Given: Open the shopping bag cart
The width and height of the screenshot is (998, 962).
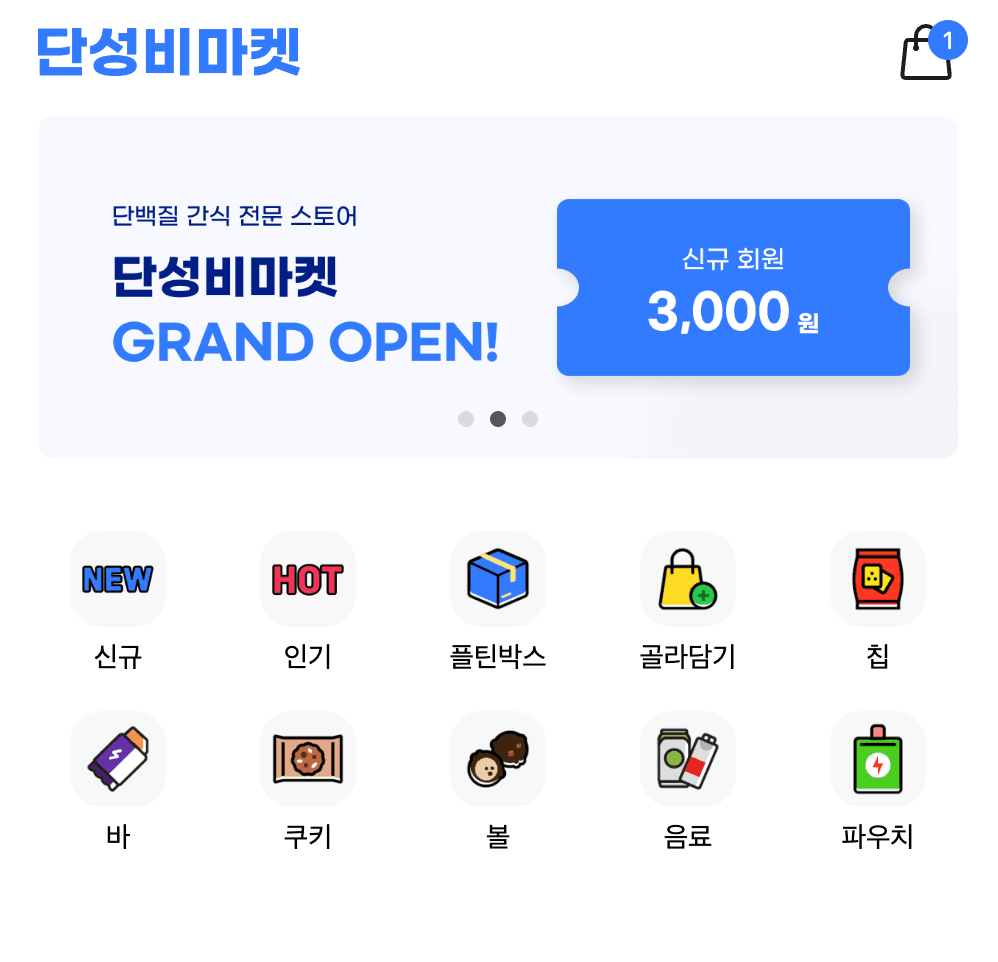Looking at the screenshot, I should pyautogui.click(x=927, y=54).
